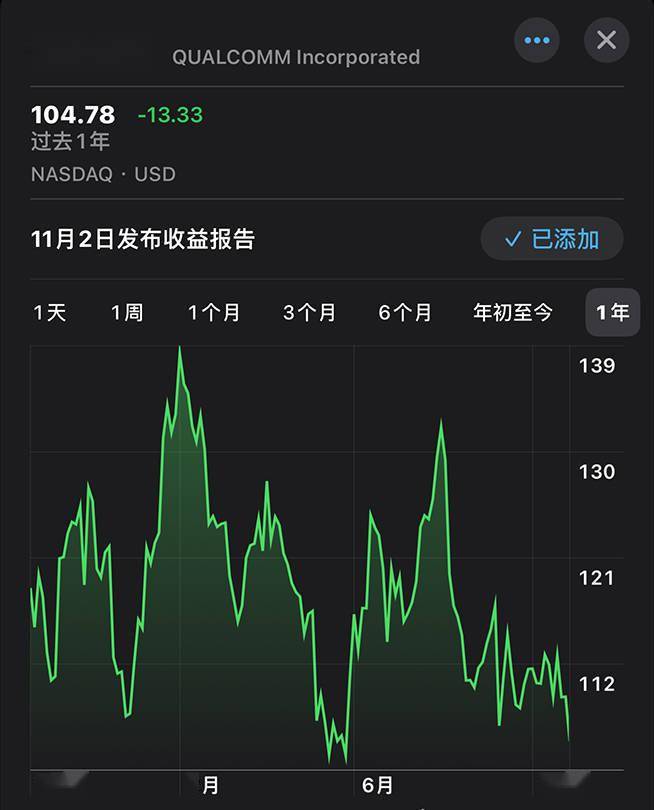654x810 pixels.
Task: Show the 1个月 price chart
Action: pos(214,313)
